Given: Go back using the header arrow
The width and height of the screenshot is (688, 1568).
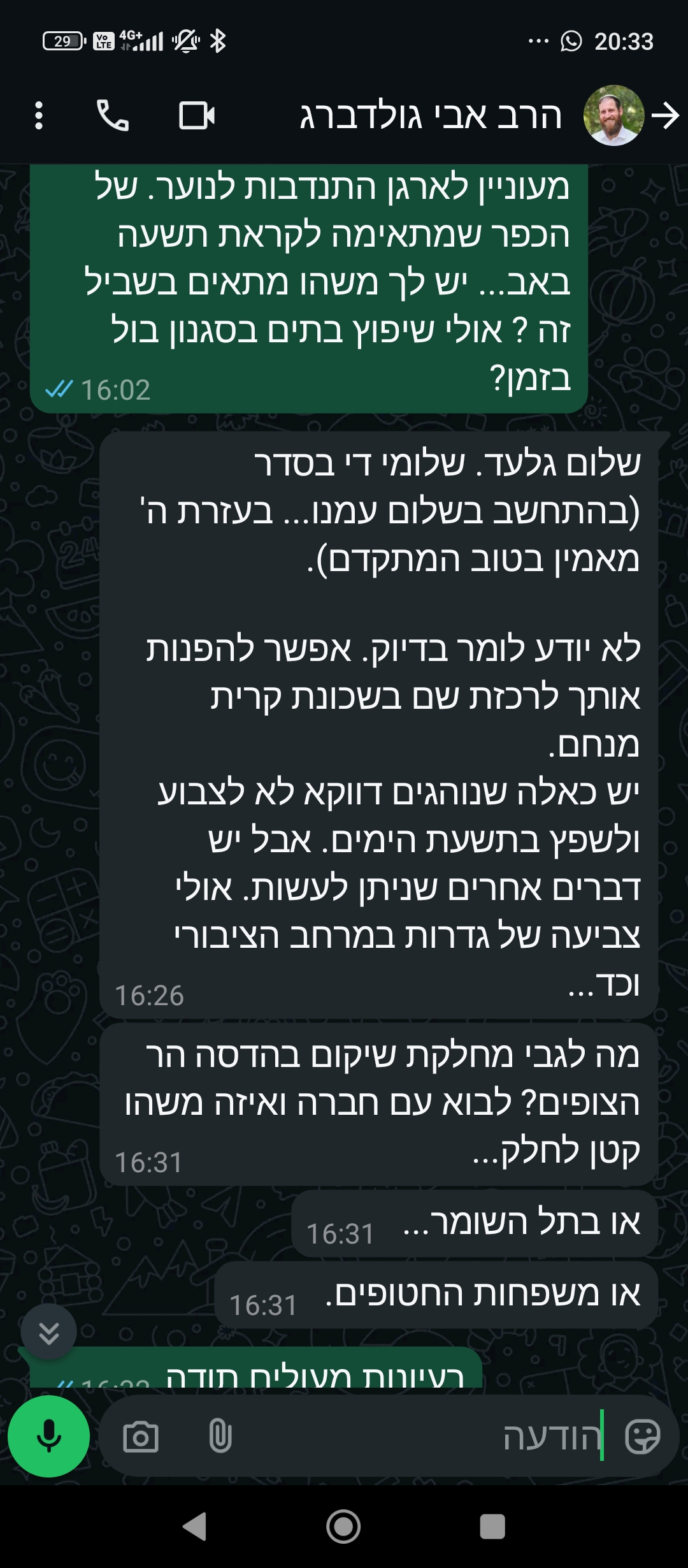Looking at the screenshot, I should [x=666, y=116].
